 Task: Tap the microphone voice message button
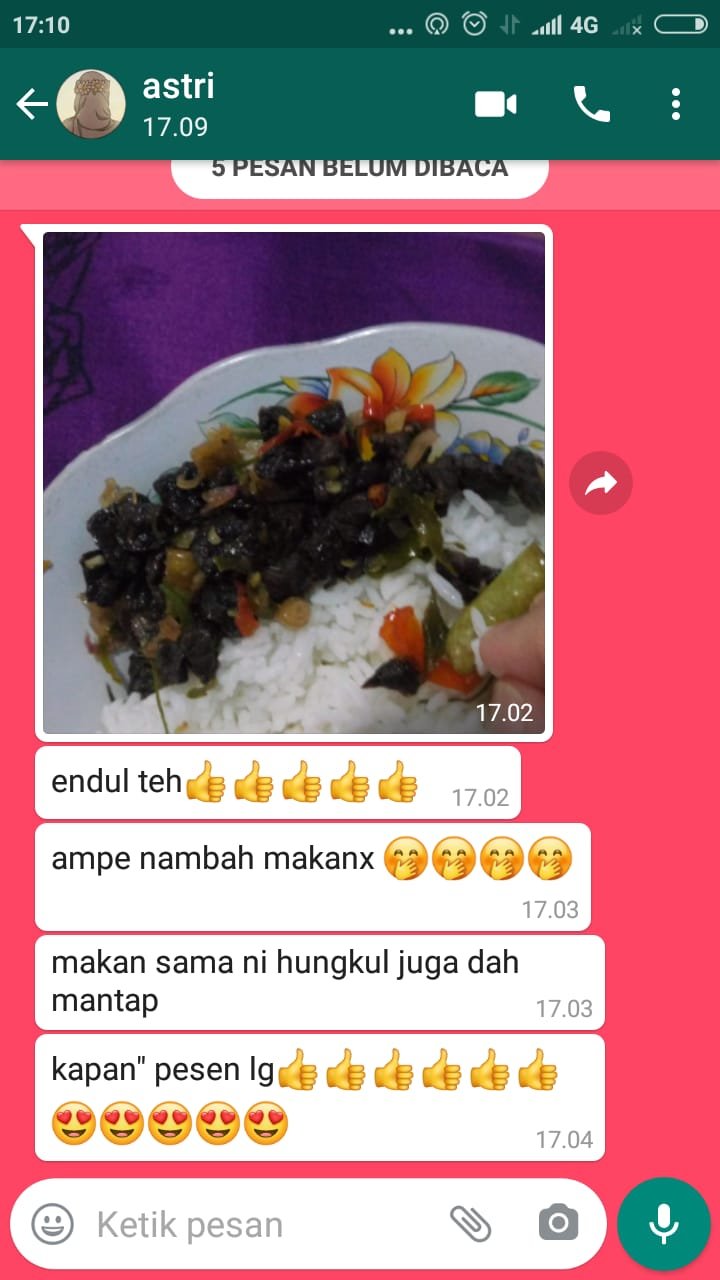663,1223
